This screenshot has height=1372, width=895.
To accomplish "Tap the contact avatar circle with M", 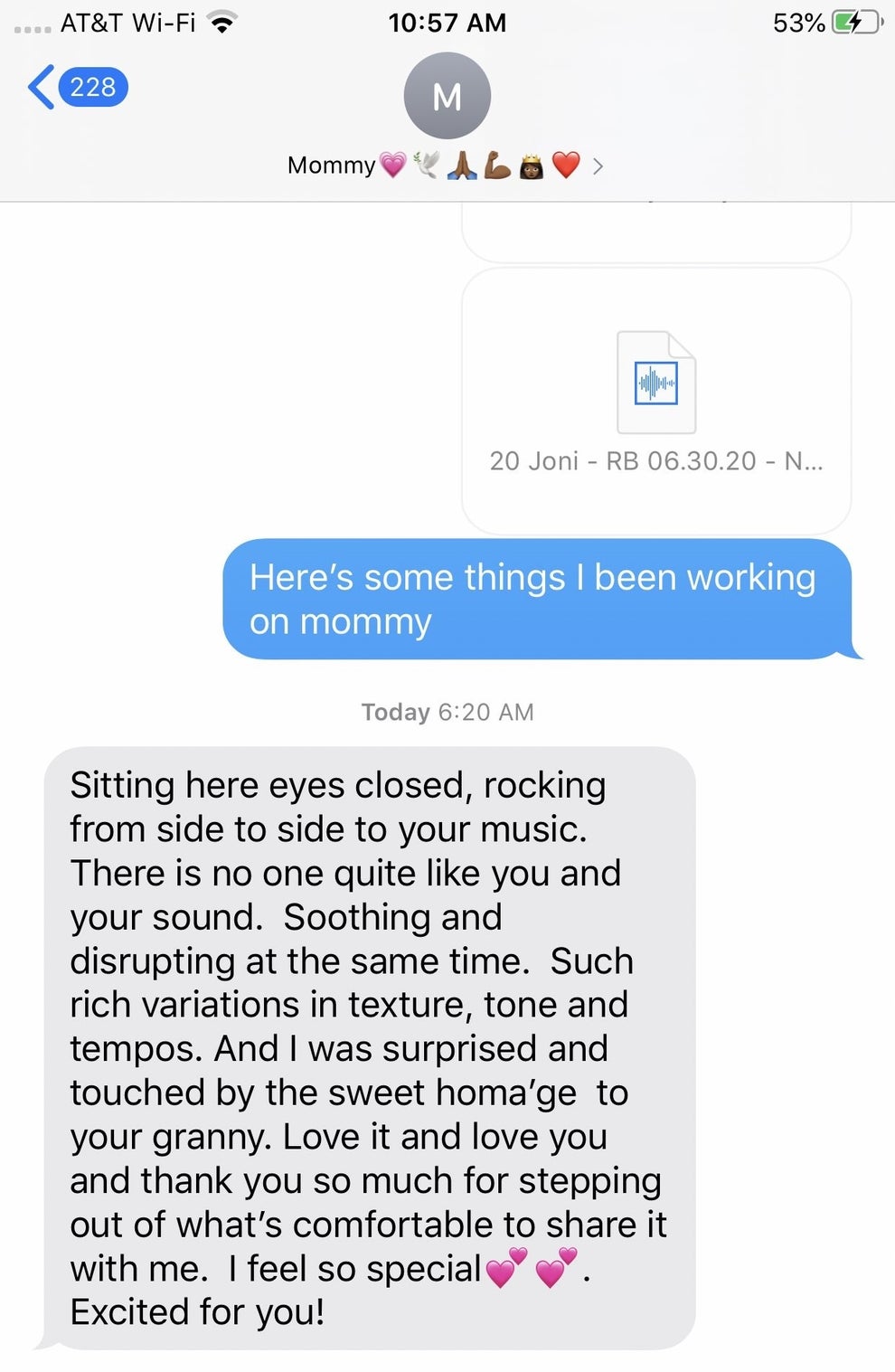I will point(447,95).
